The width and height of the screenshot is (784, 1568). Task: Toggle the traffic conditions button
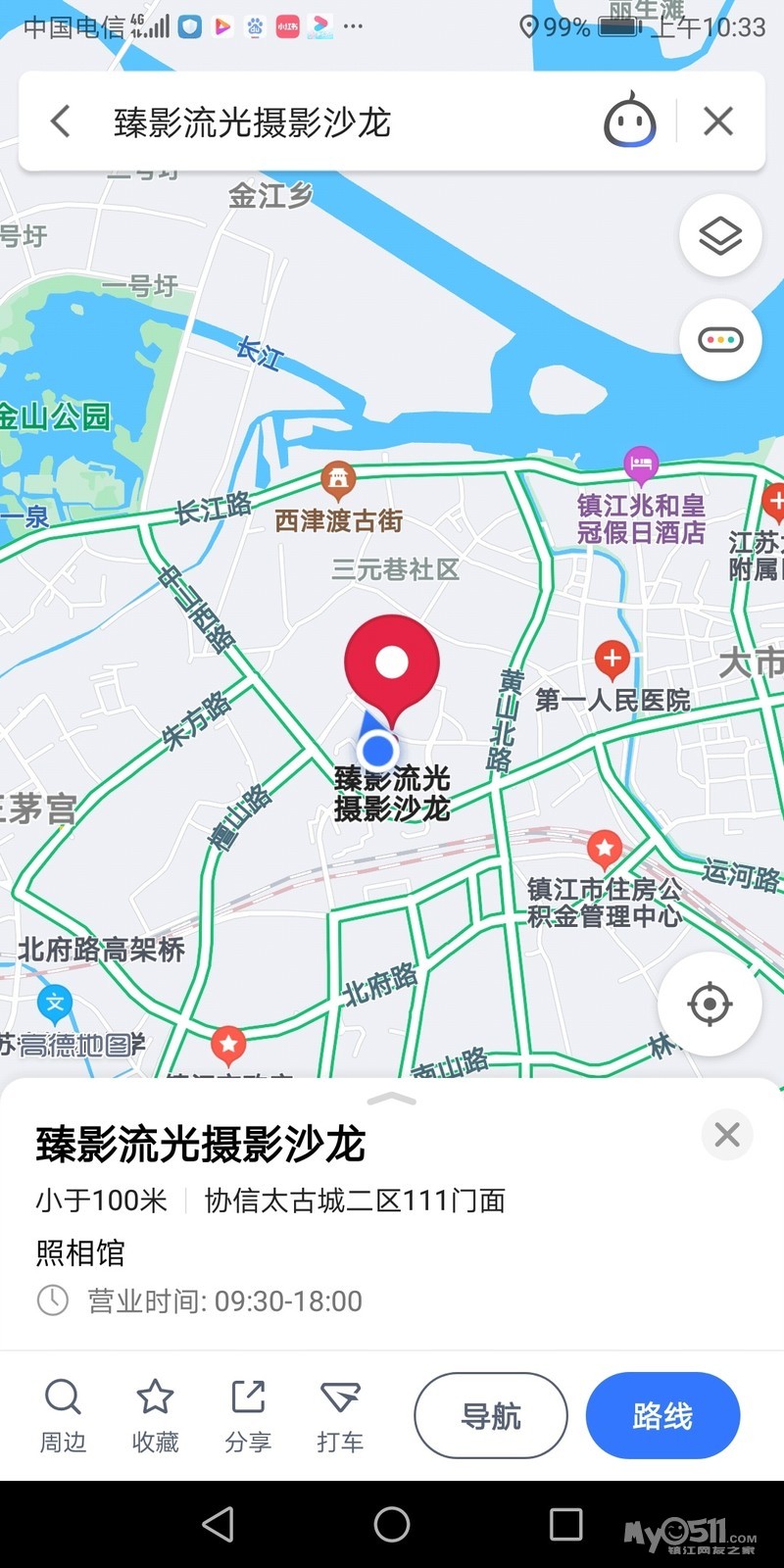click(720, 340)
